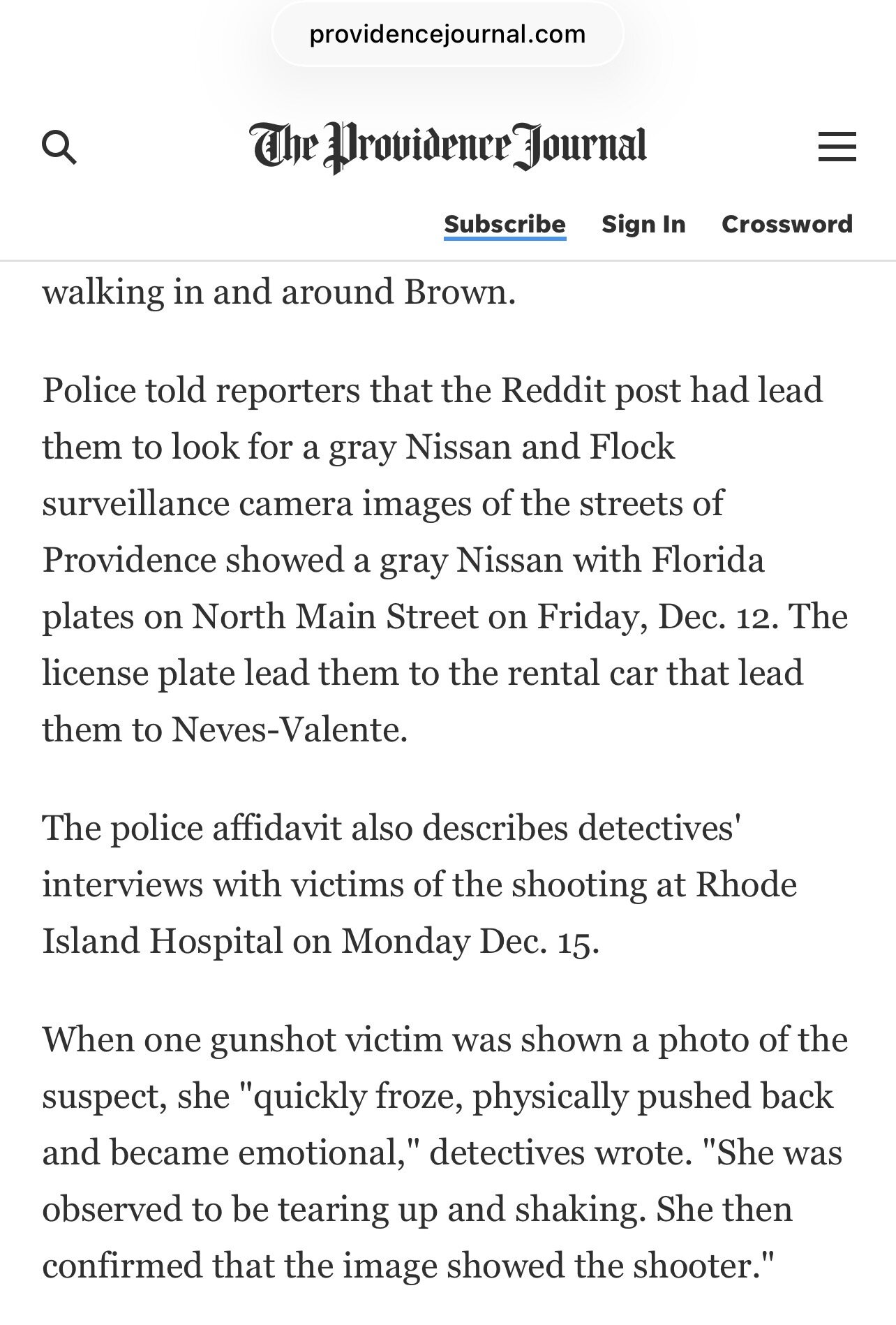This screenshot has width=896, height=1325.
Task: Open the search magnifier icon
Action: pyautogui.click(x=59, y=147)
